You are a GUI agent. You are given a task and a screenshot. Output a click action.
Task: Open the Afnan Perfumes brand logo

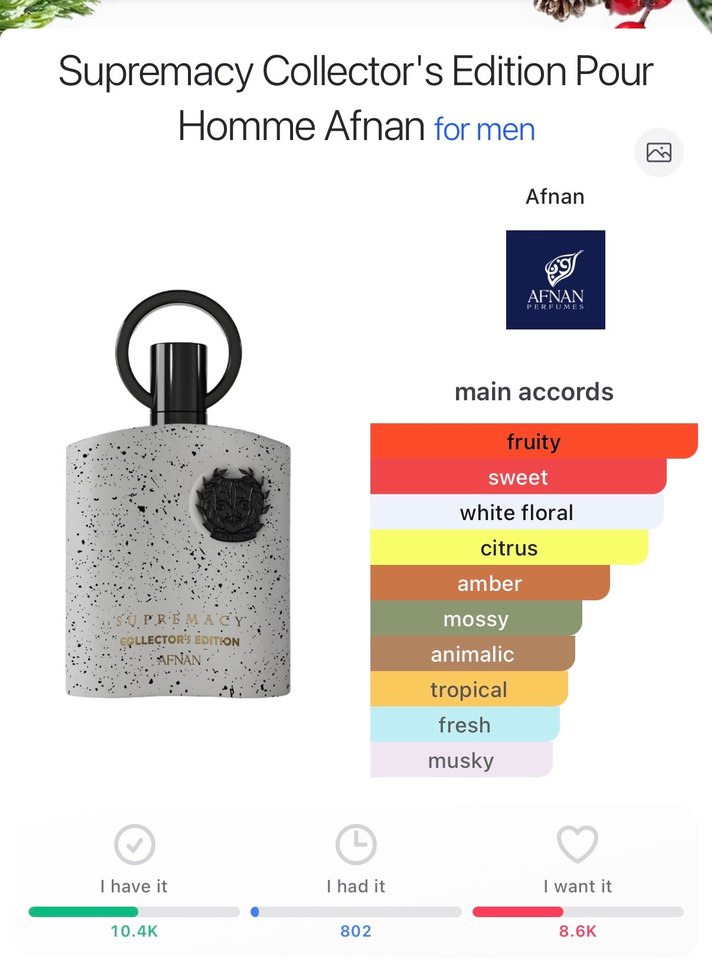(555, 279)
